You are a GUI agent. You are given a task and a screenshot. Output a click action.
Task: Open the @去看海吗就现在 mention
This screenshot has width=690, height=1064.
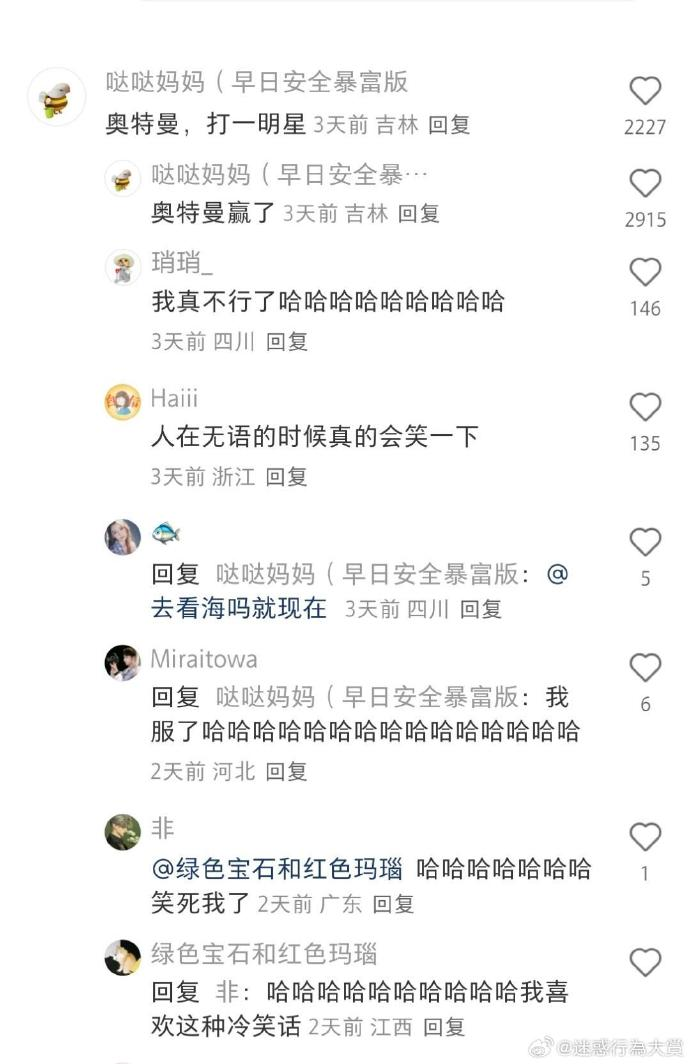click(239, 608)
